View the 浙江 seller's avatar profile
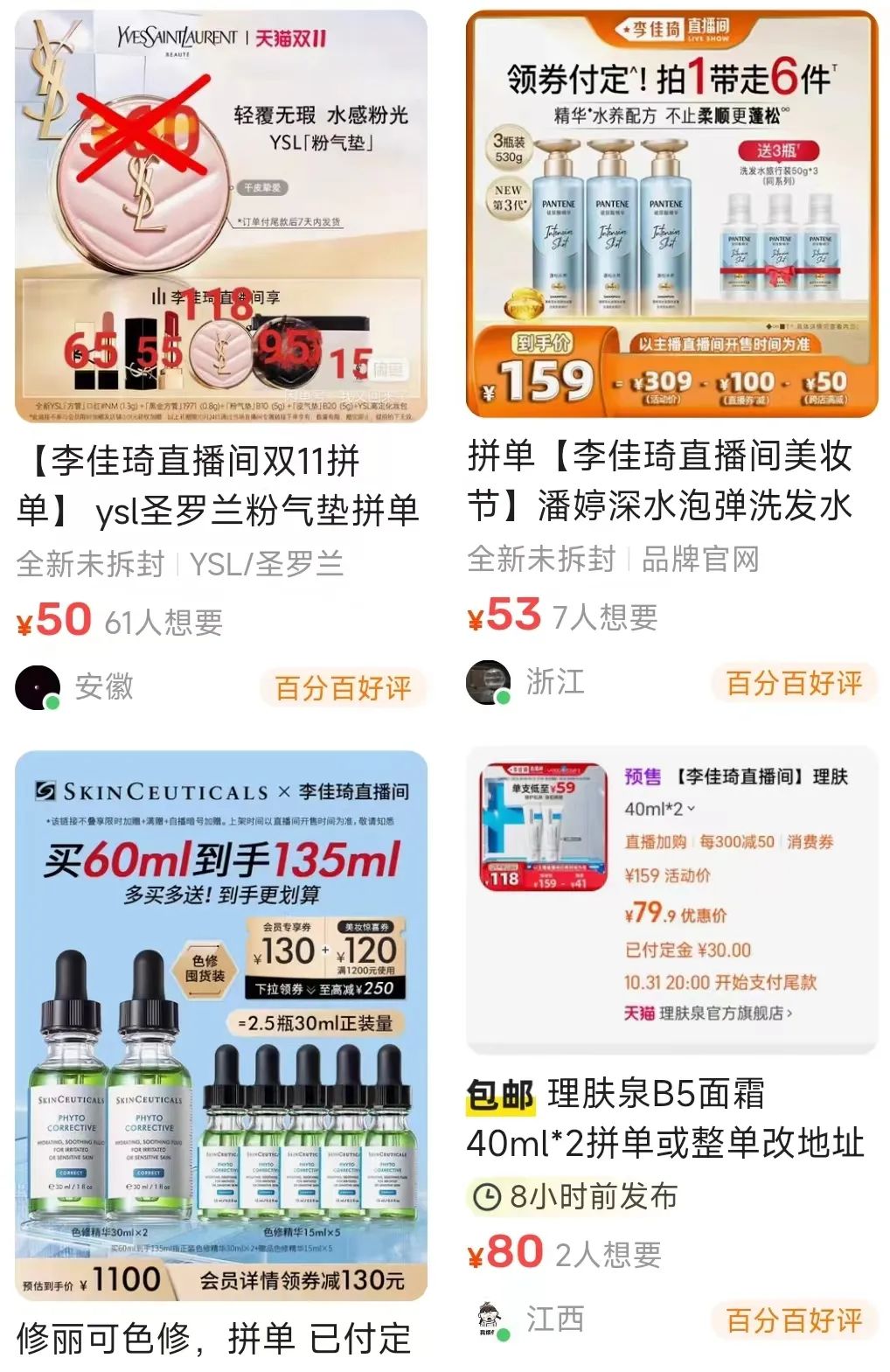The height and width of the screenshot is (1372, 890). (x=488, y=682)
